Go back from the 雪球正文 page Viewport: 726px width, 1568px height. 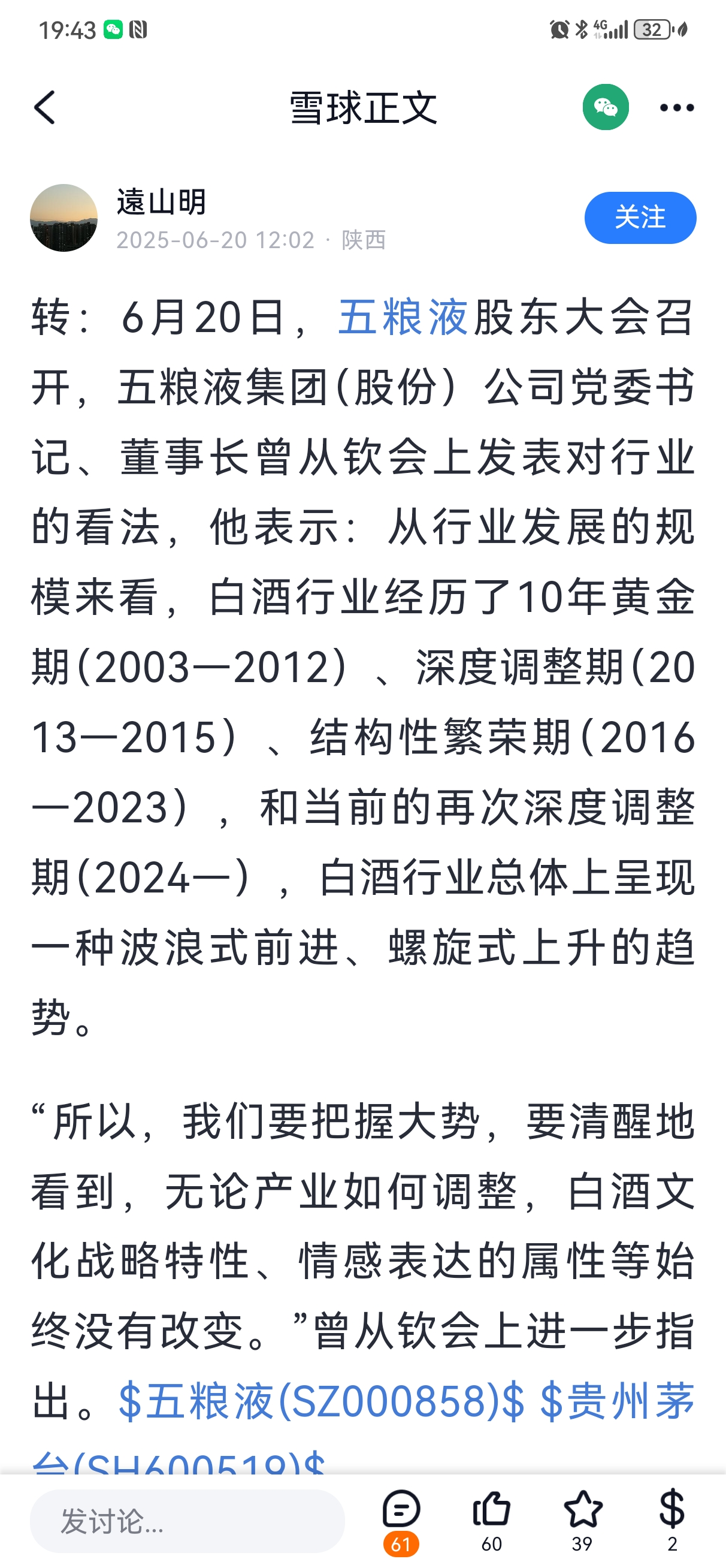coord(44,108)
